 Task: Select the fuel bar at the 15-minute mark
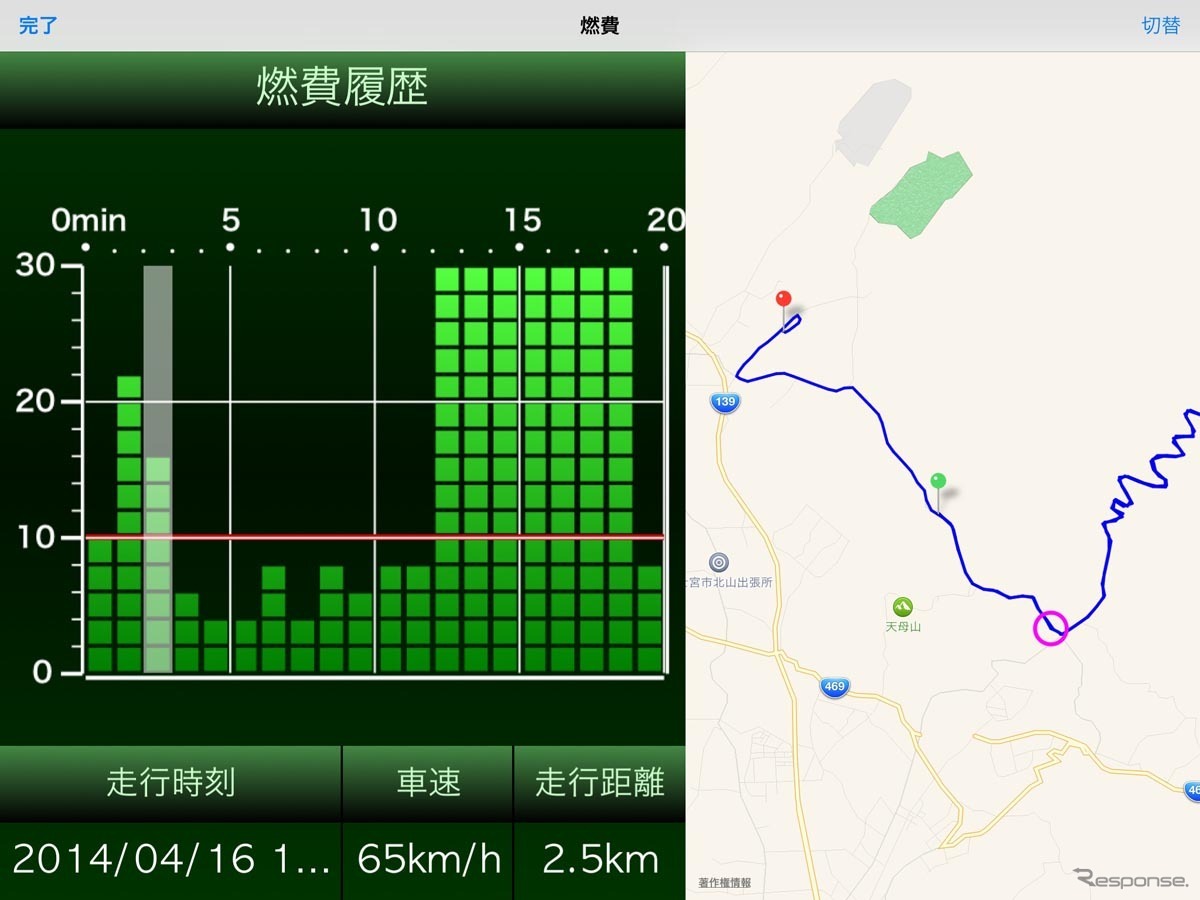(534, 470)
